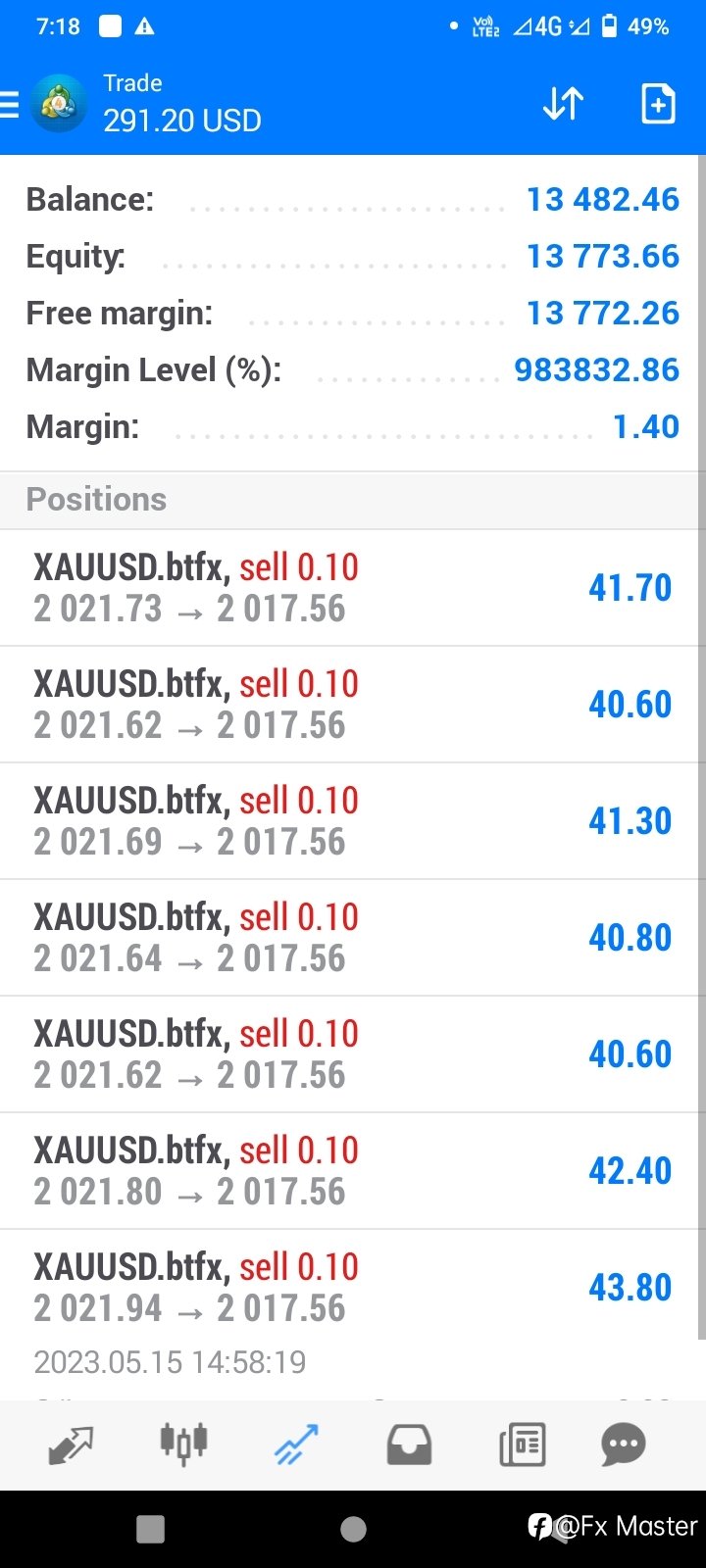Screen dimensions: 706x1568
Task: Switch to the Charts tab
Action: coord(183,1444)
